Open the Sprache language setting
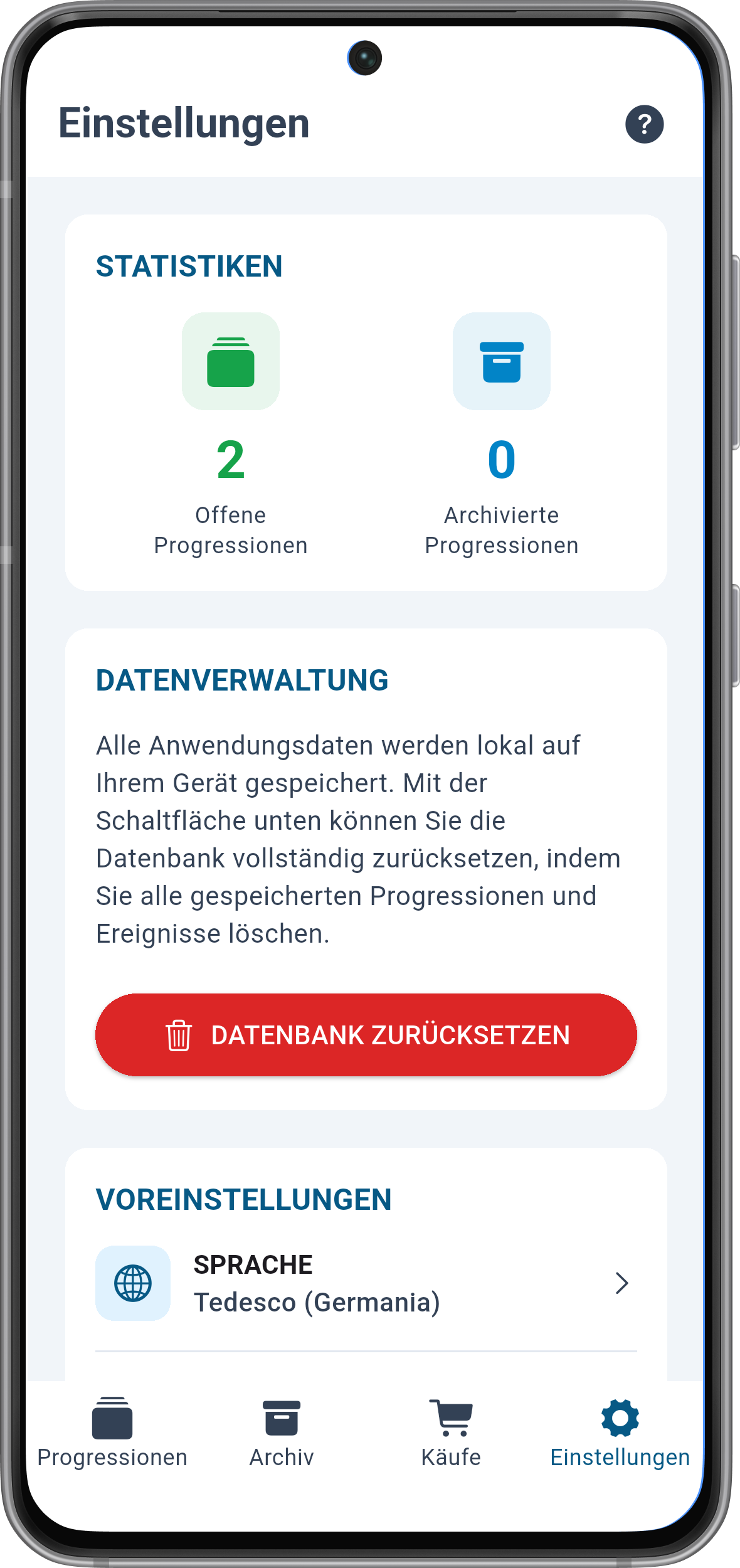Image resolution: width=740 pixels, height=1568 pixels. (x=366, y=1283)
